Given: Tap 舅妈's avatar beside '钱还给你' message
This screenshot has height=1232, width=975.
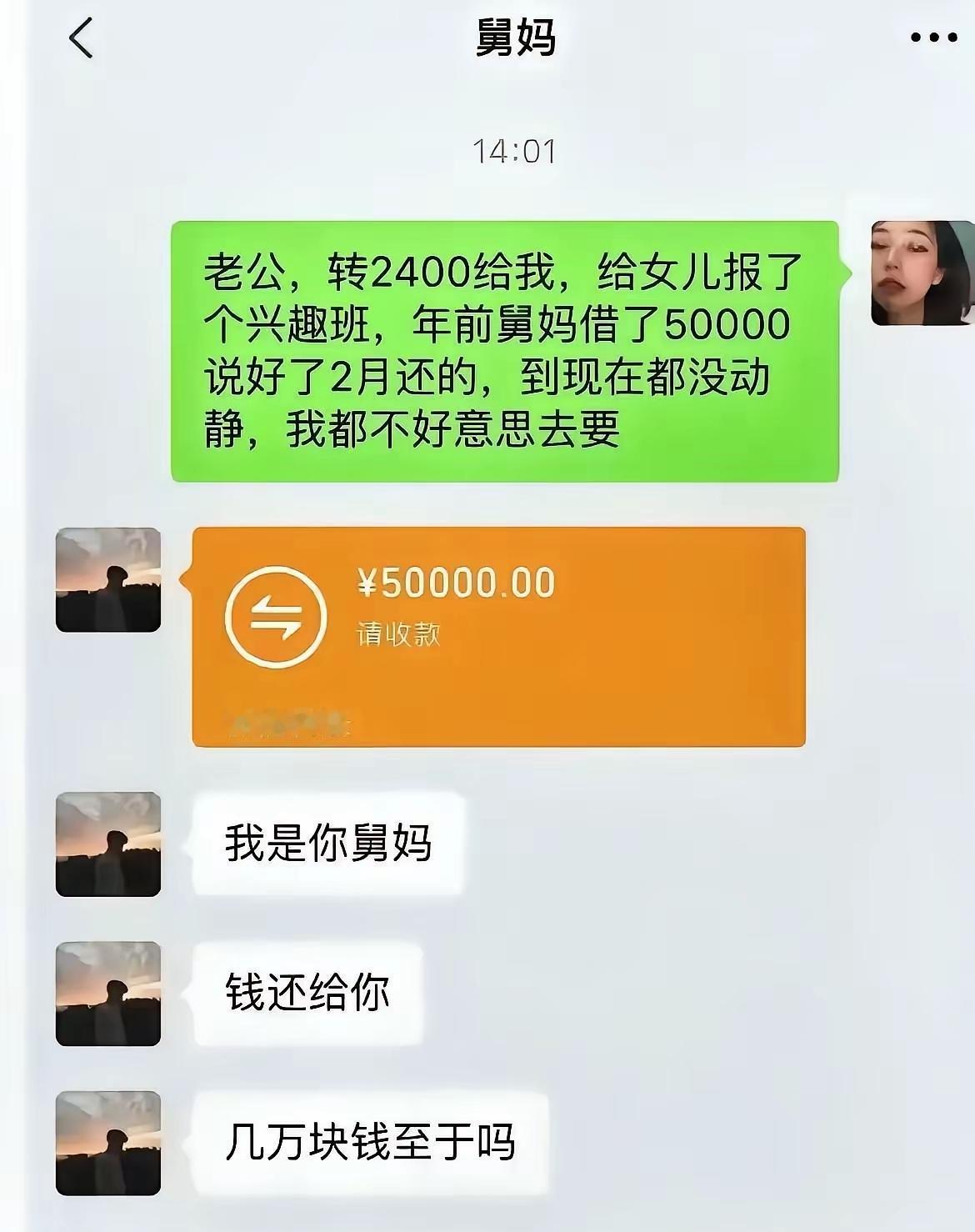Looking at the screenshot, I should pyautogui.click(x=107, y=996).
